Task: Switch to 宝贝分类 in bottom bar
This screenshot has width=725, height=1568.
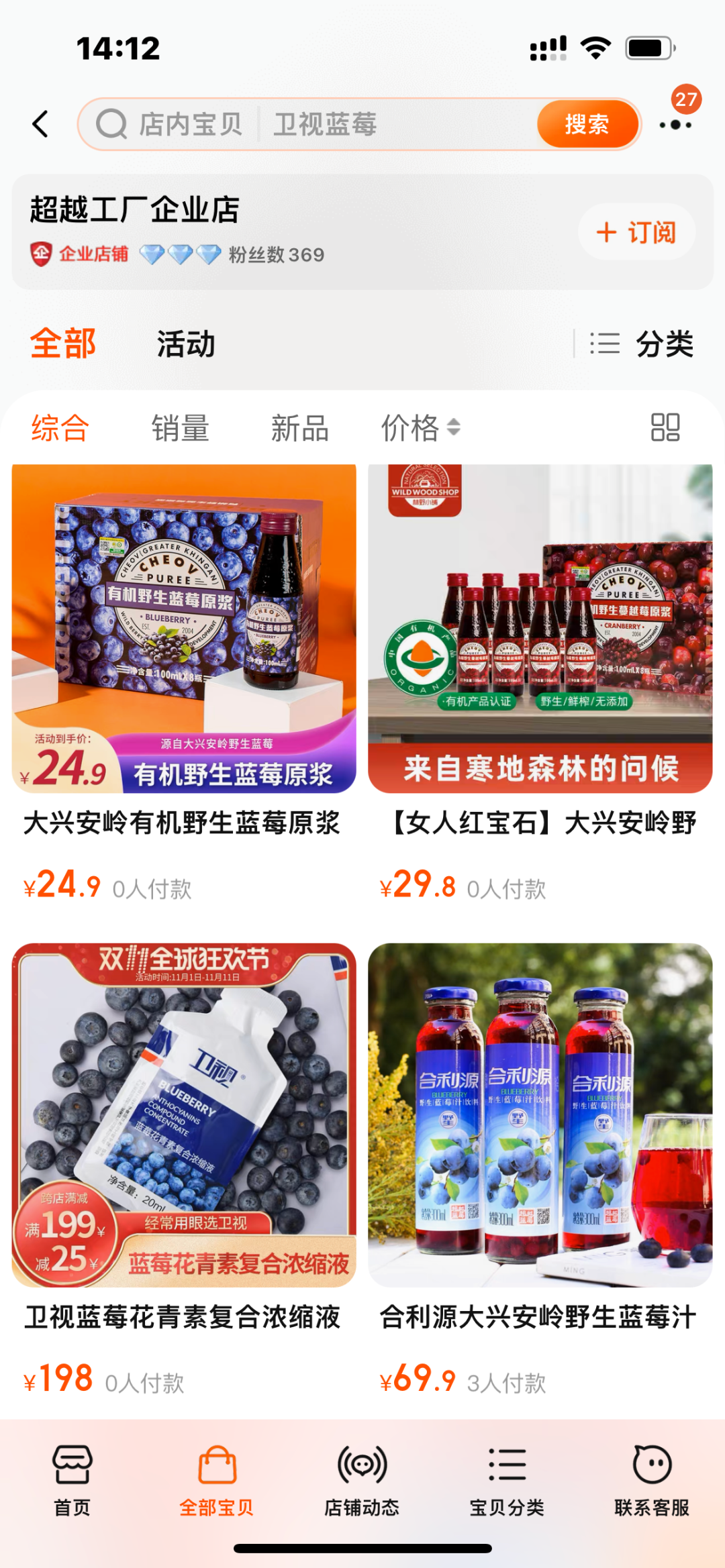Action: coord(507,1476)
